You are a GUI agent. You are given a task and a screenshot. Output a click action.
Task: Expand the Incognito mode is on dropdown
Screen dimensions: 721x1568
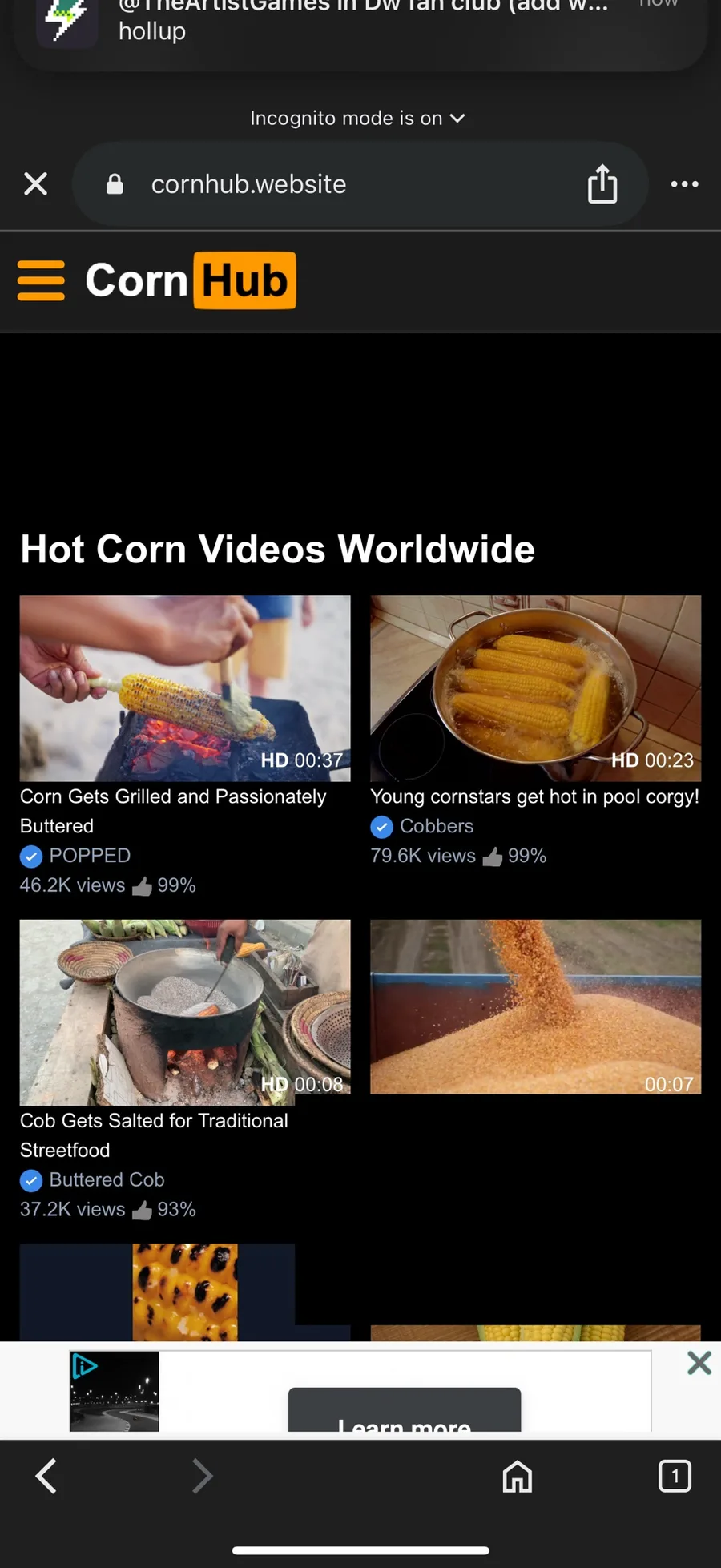(357, 119)
